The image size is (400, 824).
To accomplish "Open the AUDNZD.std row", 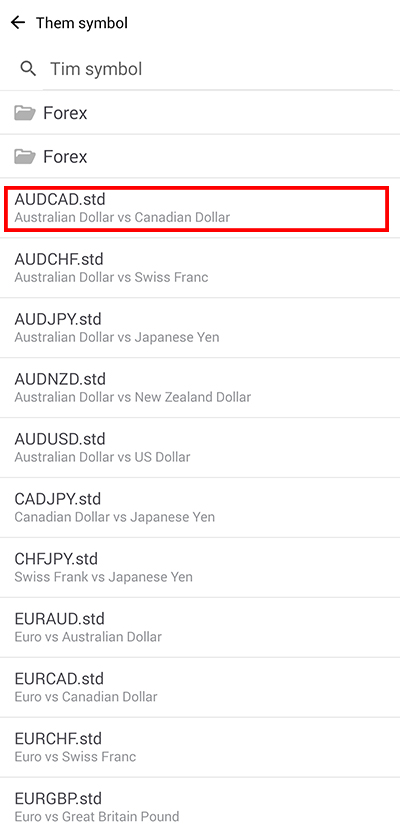I will [x=200, y=388].
